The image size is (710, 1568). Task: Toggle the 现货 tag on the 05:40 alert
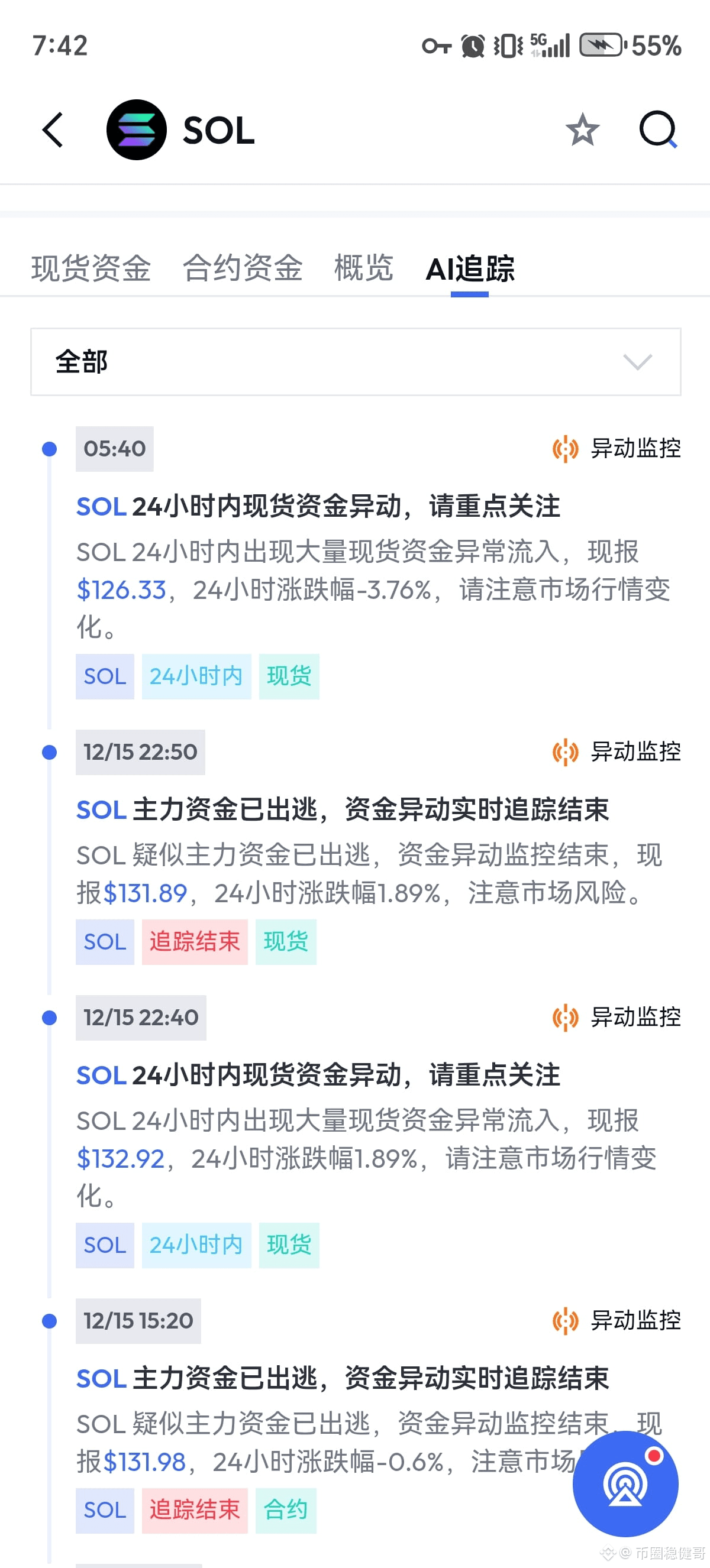(288, 676)
